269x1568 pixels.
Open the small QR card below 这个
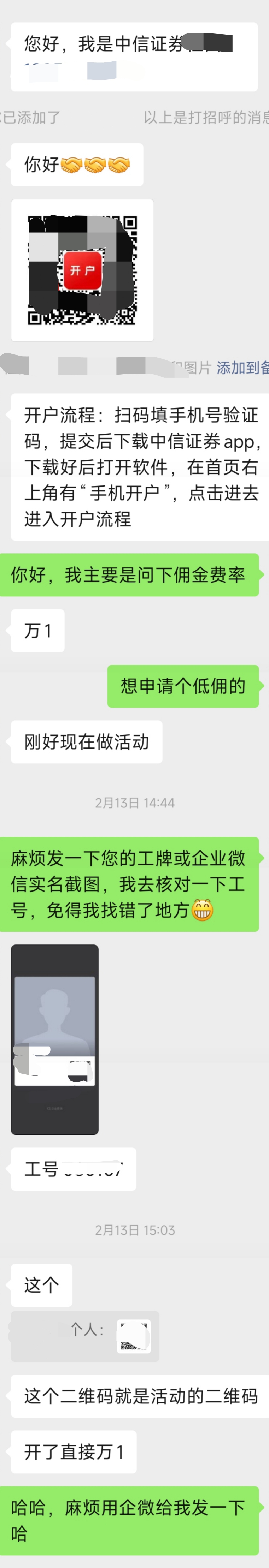pyautogui.click(x=85, y=1336)
